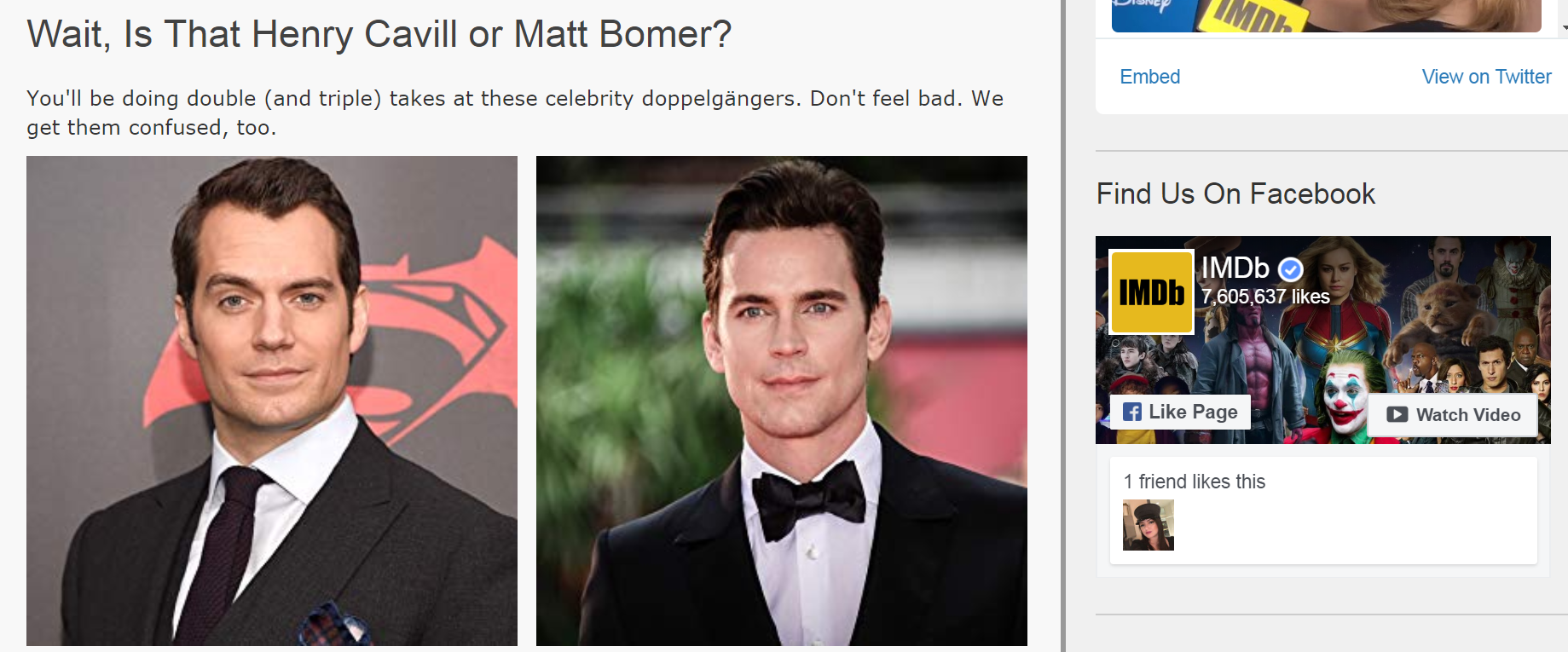Open View on Twitter link
This screenshot has width=1568, height=652.
click(x=1486, y=77)
